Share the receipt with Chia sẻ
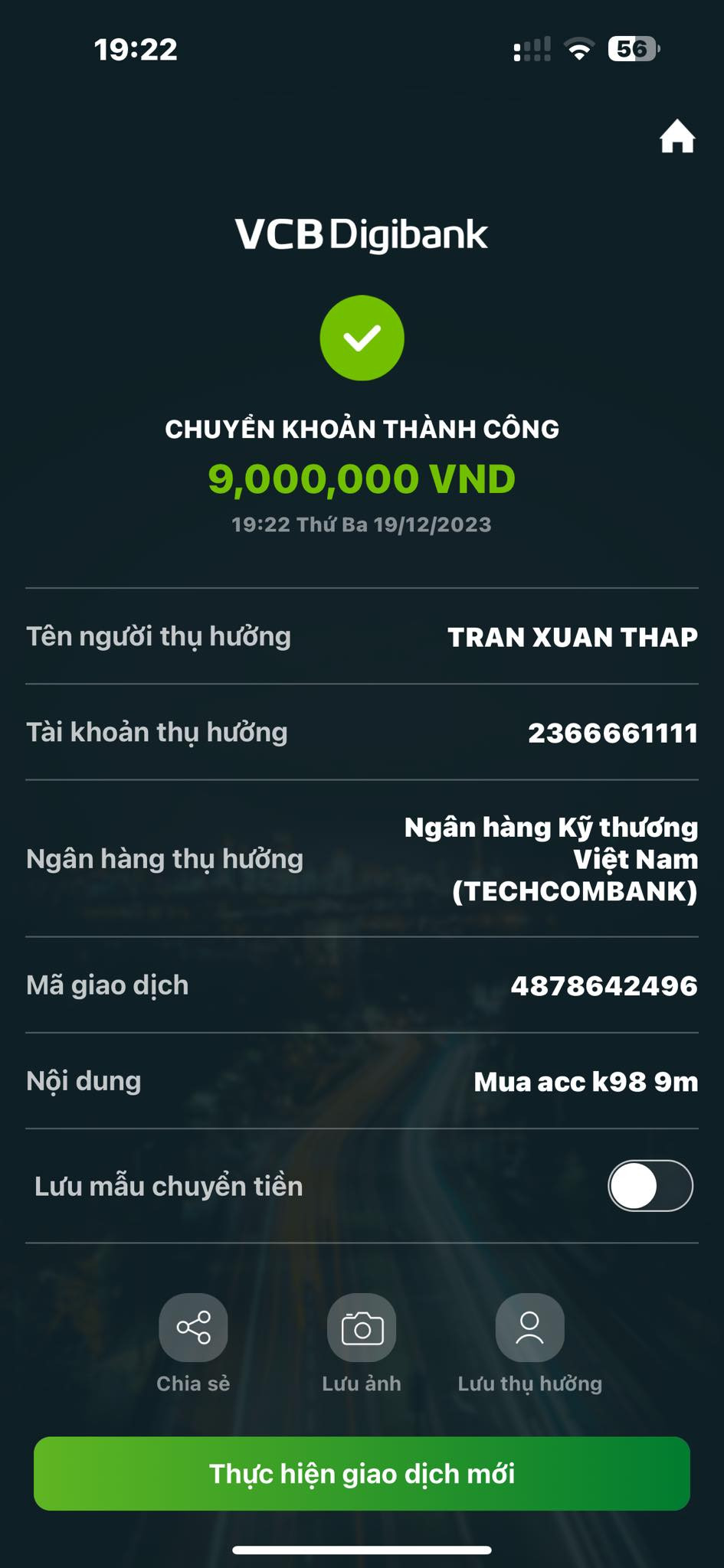Screen dimensions: 724x1568 tap(193, 1328)
